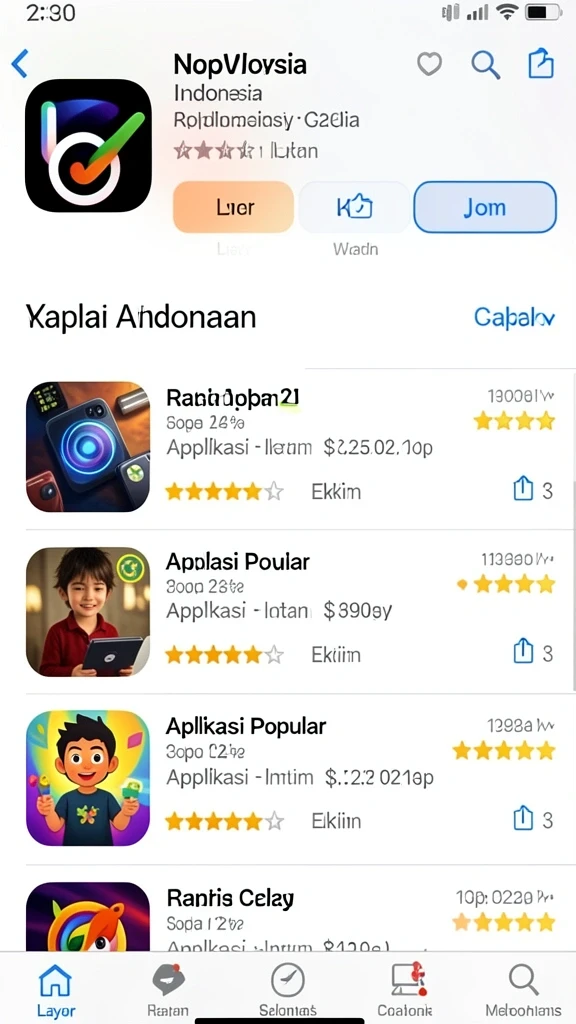Switch to the Layor tab

coord(56,991)
